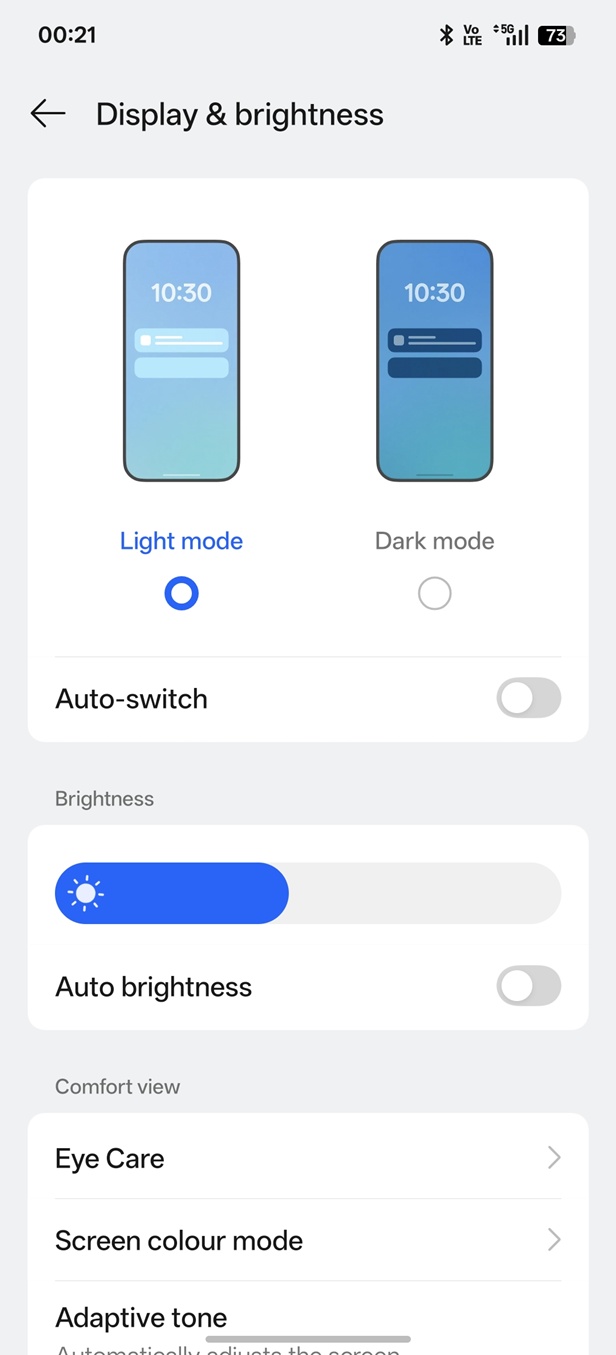
Task: Tap the Light mode phone preview
Action: (181, 361)
